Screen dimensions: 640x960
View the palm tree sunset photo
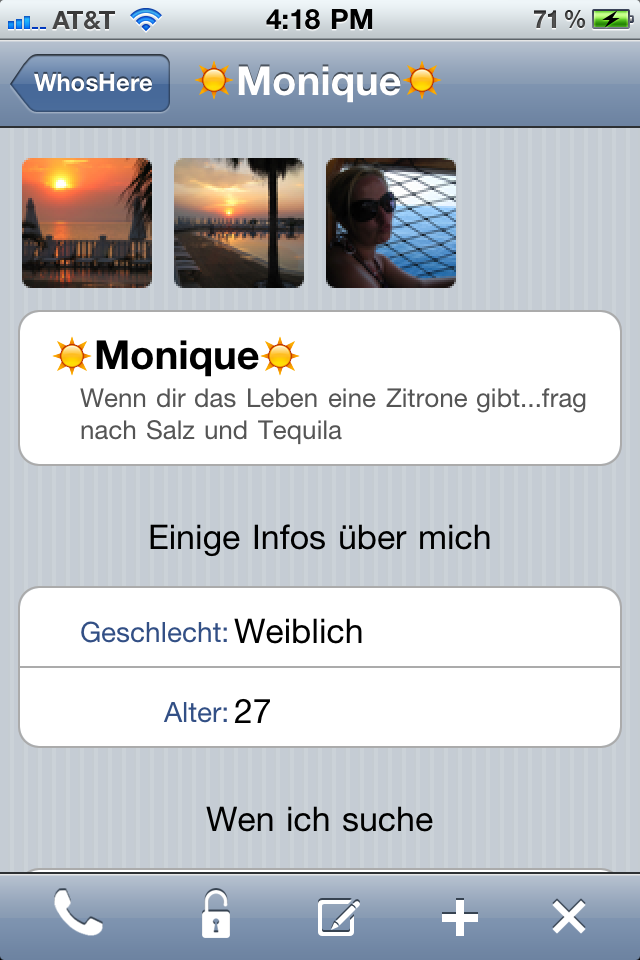pos(239,223)
